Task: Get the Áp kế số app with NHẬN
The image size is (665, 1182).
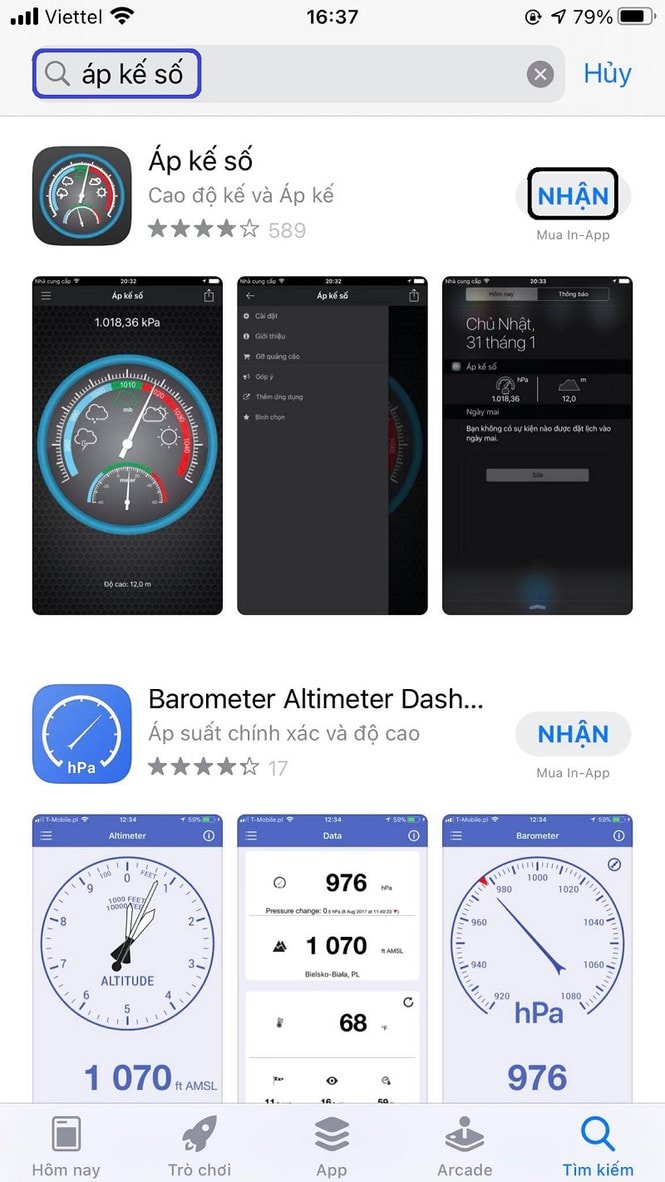Action: coord(573,196)
